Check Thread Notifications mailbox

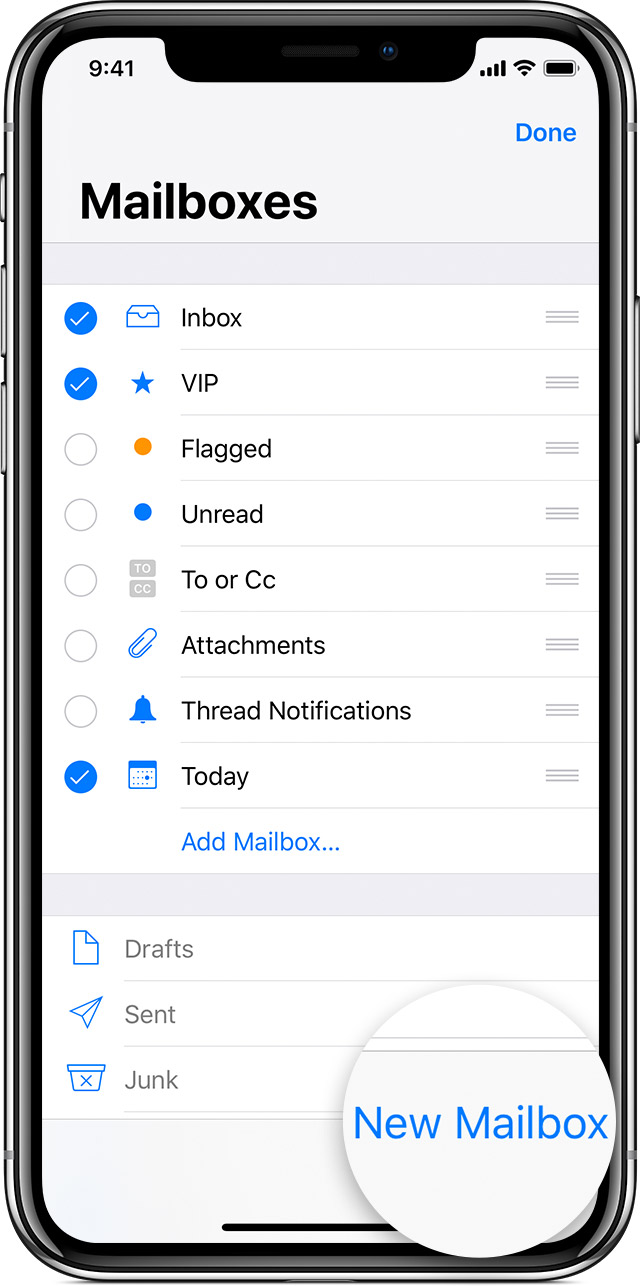[81, 711]
